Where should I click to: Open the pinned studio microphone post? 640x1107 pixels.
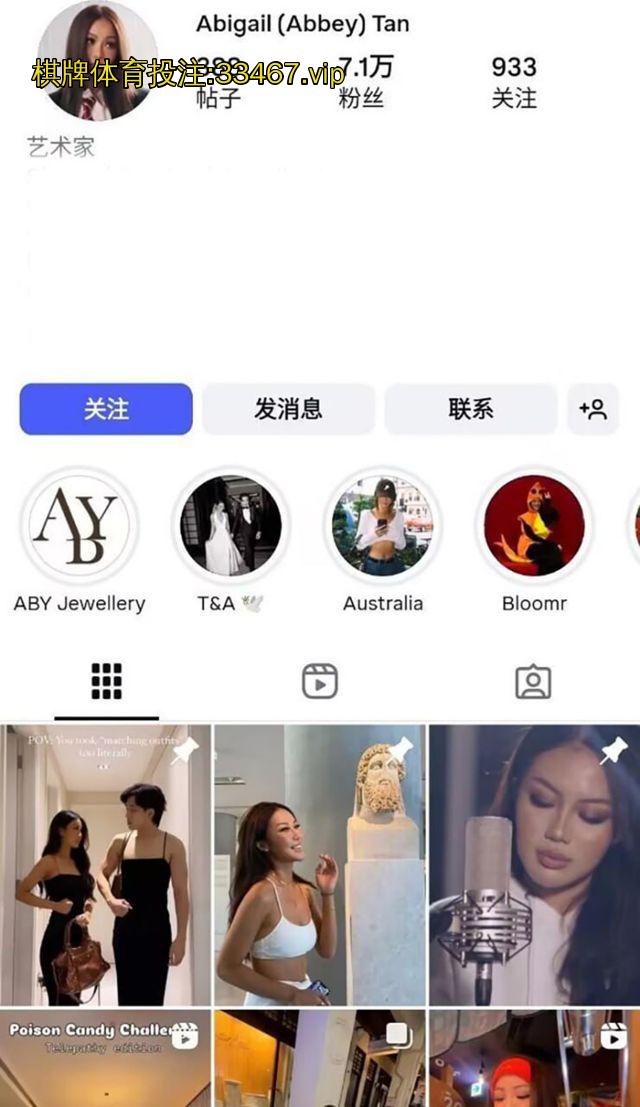coord(534,865)
